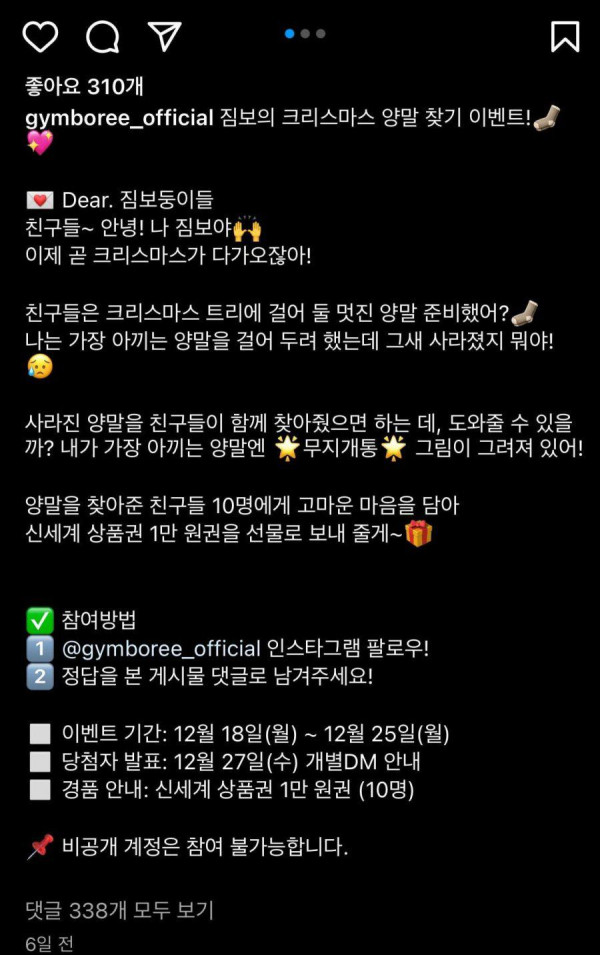Share this post via the paper plane
This screenshot has width=600, height=955.
tap(164, 36)
